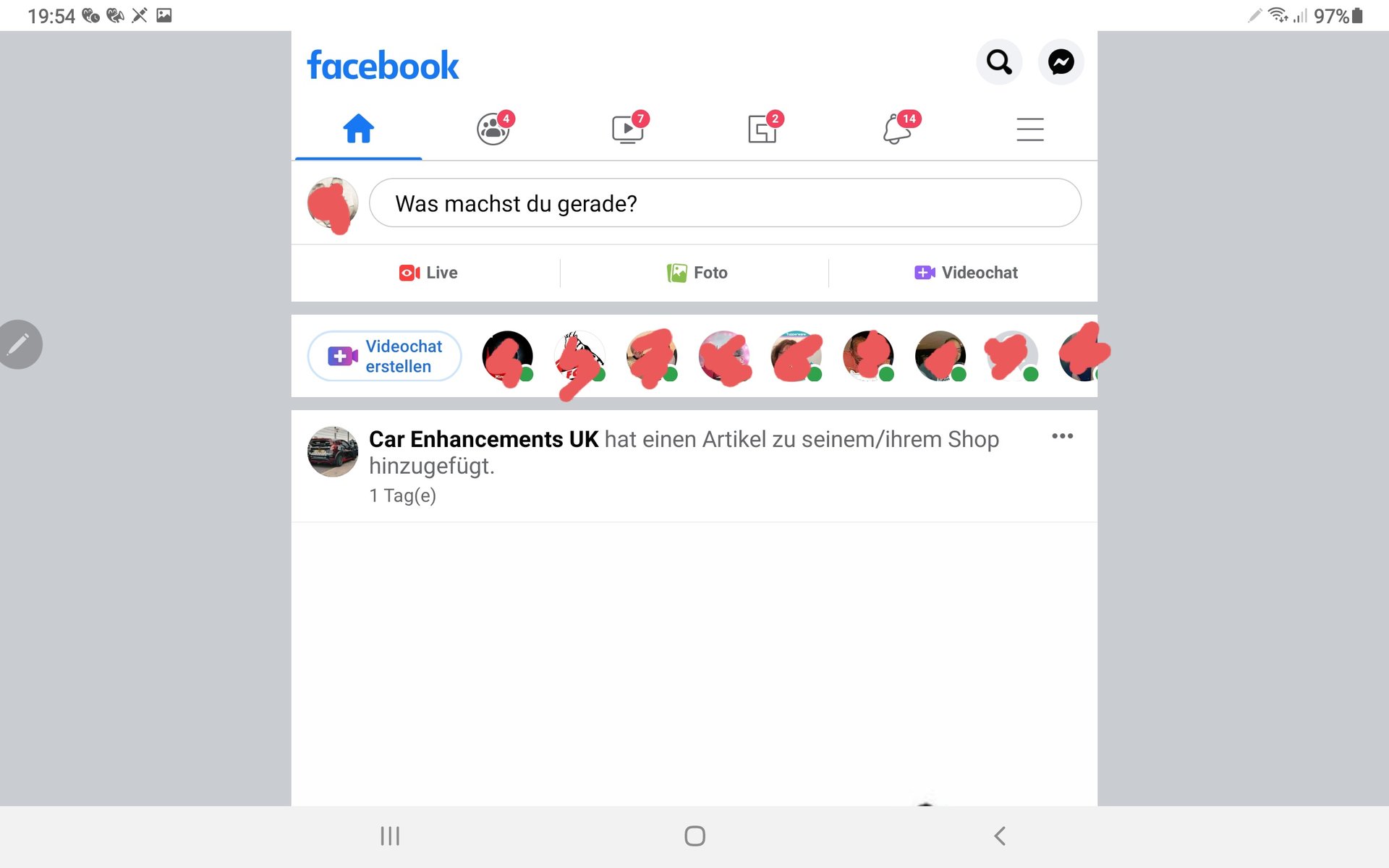Viewport: 1389px width, 868px height.
Task: Start a Live video
Action: pyautogui.click(x=428, y=273)
